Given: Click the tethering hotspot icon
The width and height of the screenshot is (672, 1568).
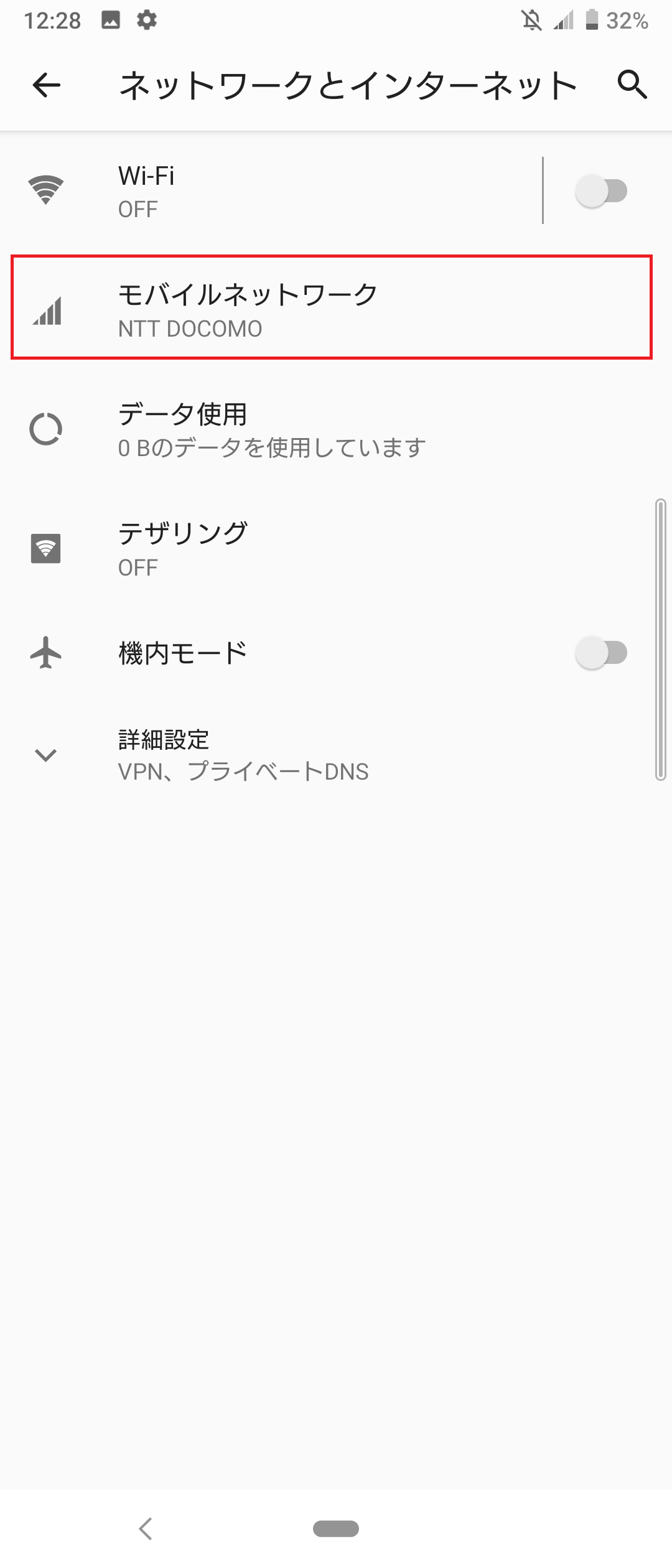Looking at the screenshot, I should tap(46, 546).
